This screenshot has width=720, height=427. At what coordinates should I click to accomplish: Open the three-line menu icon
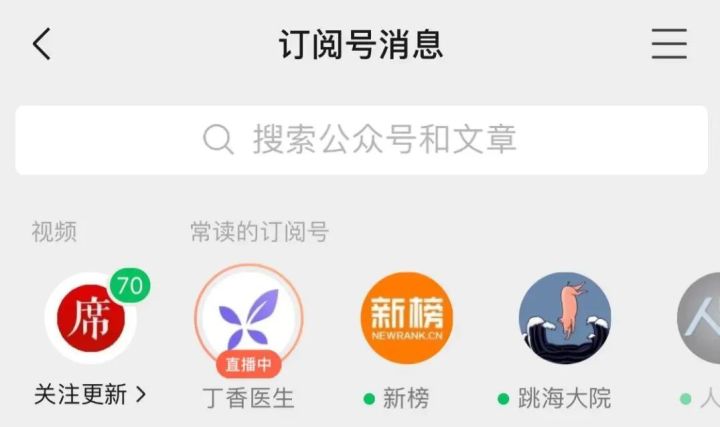[669, 45]
